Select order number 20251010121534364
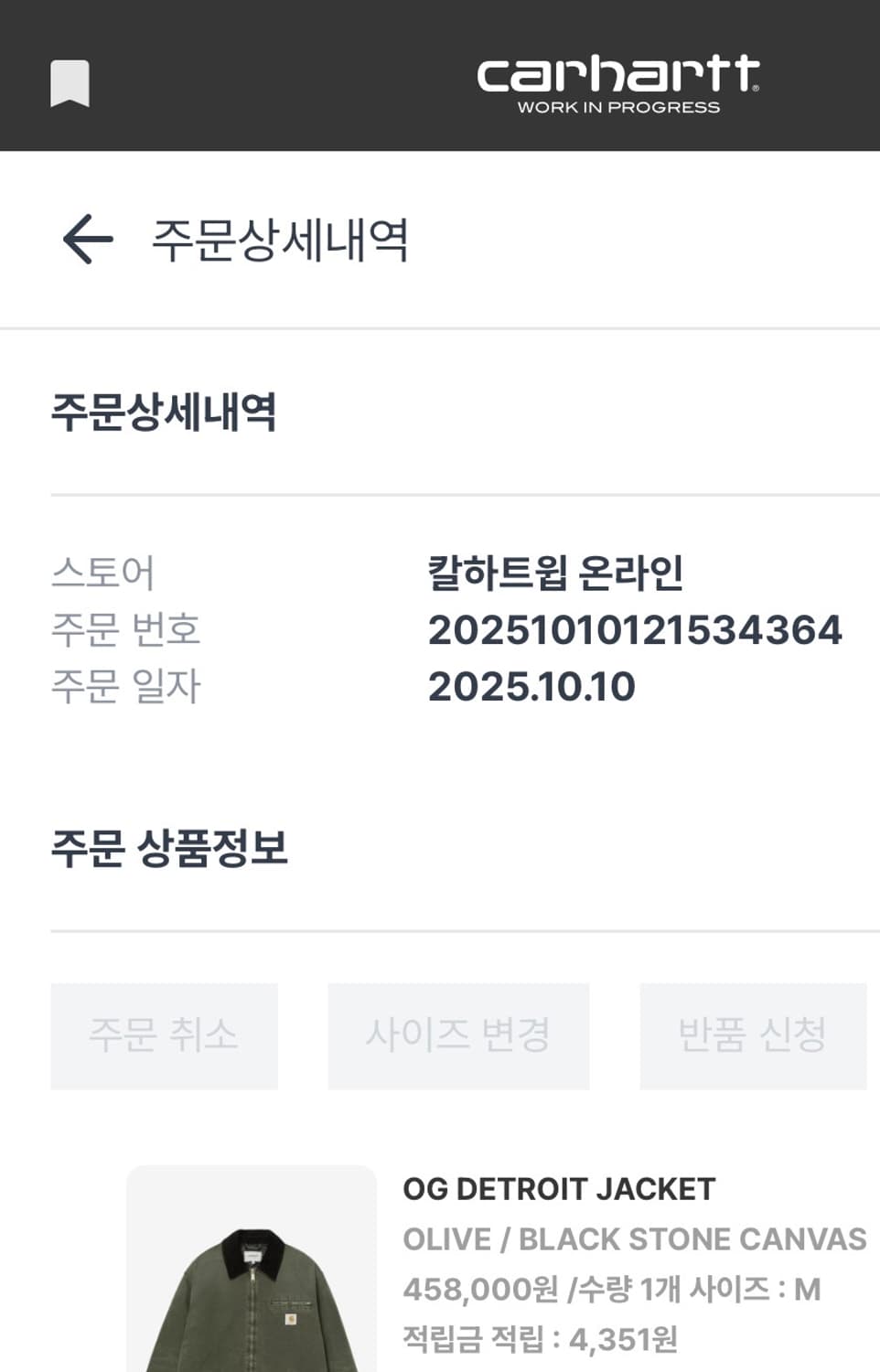Image resolution: width=880 pixels, height=1372 pixels. [x=635, y=629]
